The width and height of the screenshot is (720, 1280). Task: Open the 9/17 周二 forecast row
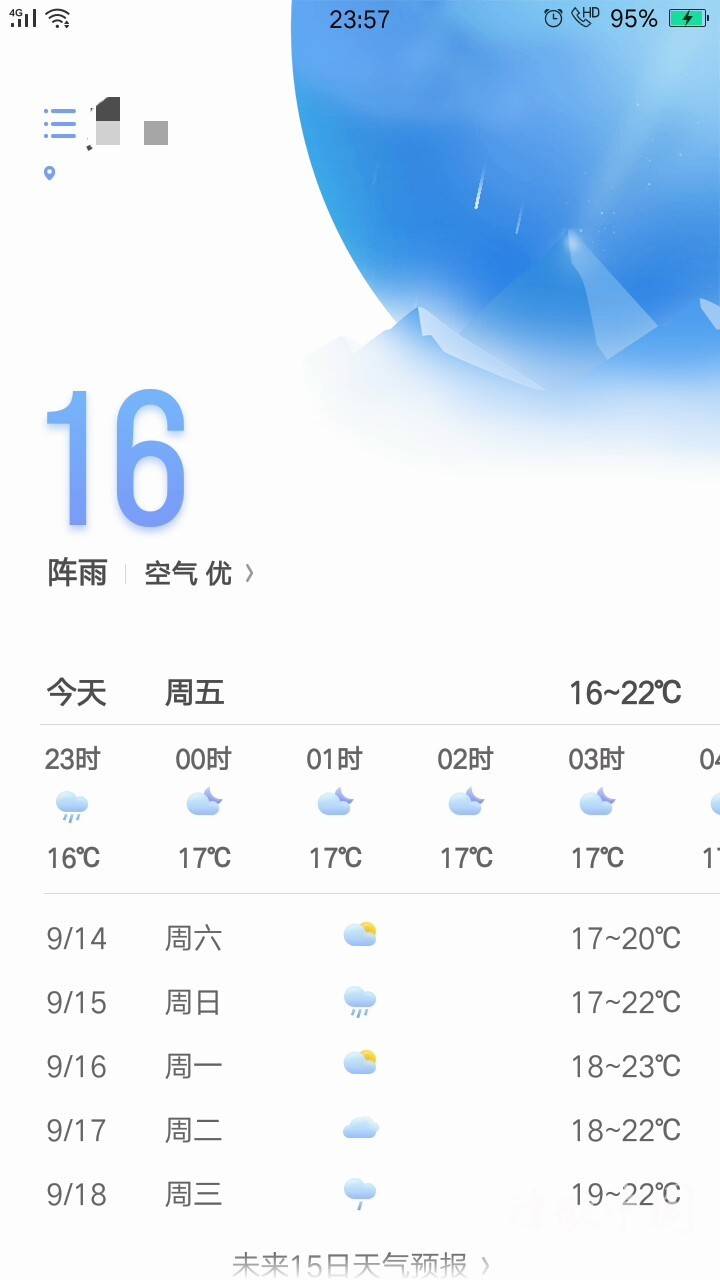pyautogui.click(x=360, y=1130)
